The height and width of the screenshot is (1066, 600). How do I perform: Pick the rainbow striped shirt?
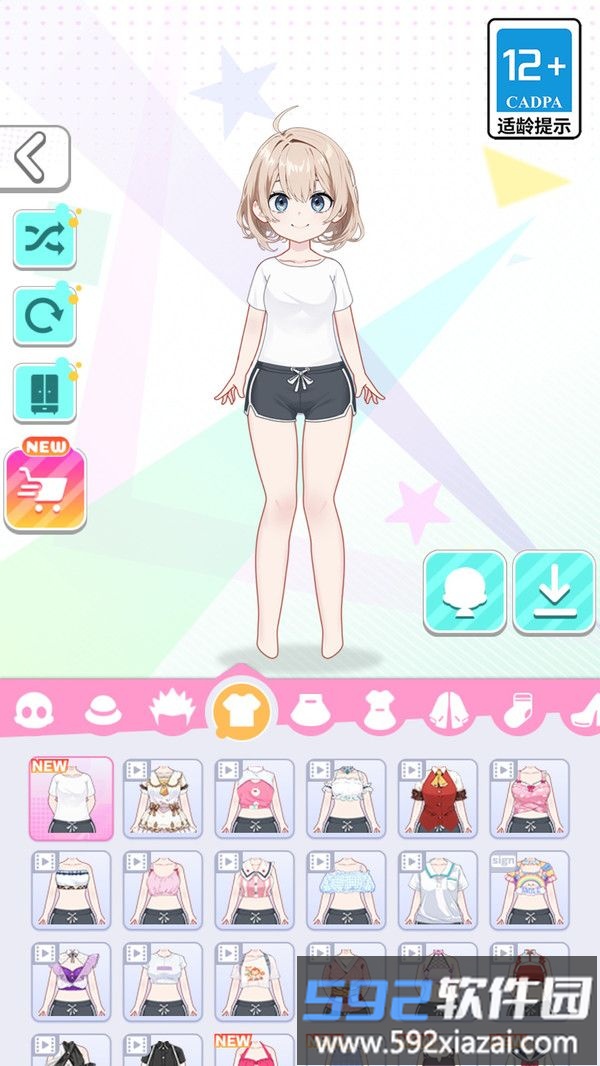pyautogui.click(x=529, y=890)
